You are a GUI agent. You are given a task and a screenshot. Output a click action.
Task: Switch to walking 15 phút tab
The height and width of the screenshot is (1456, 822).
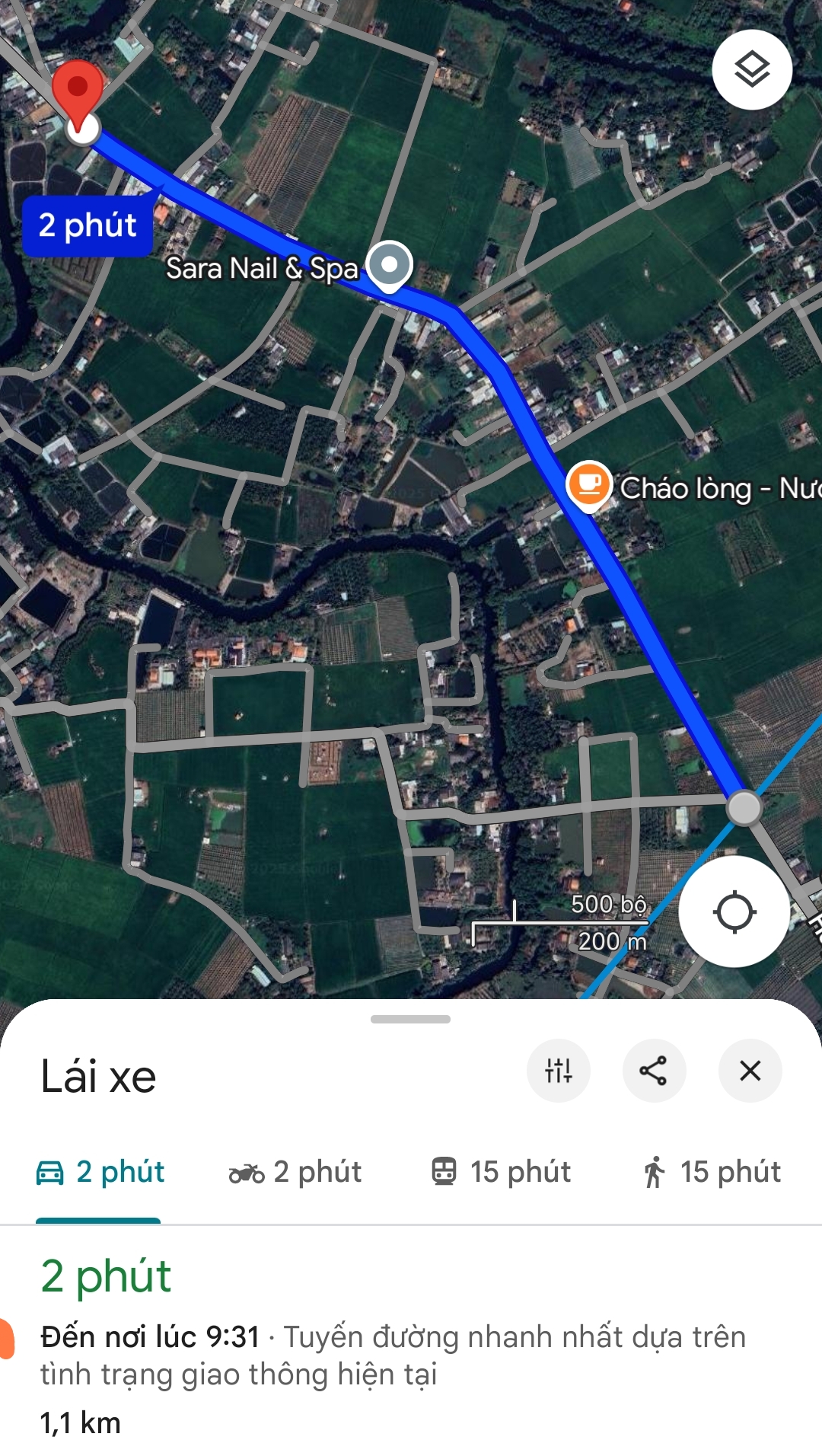[x=712, y=1172]
